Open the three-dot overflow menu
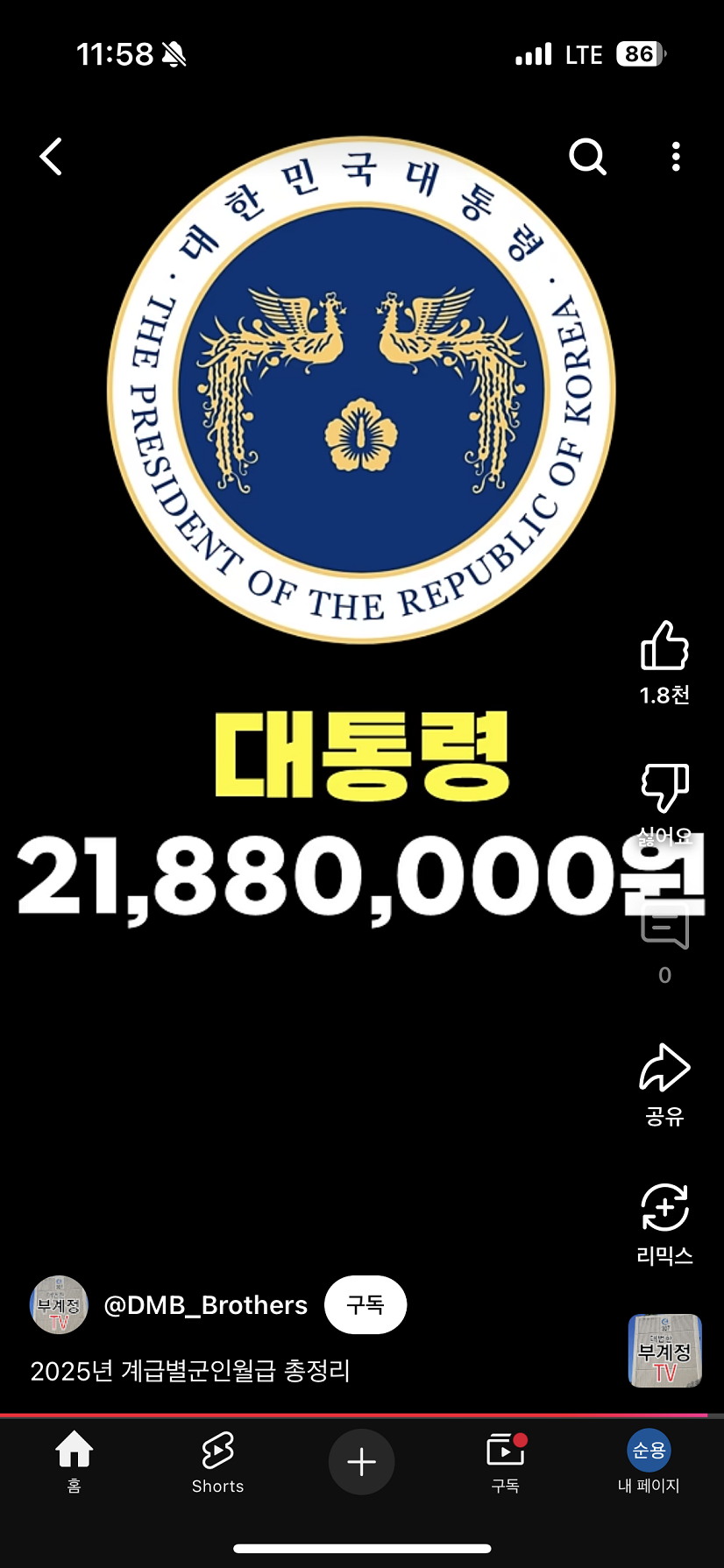 point(675,157)
